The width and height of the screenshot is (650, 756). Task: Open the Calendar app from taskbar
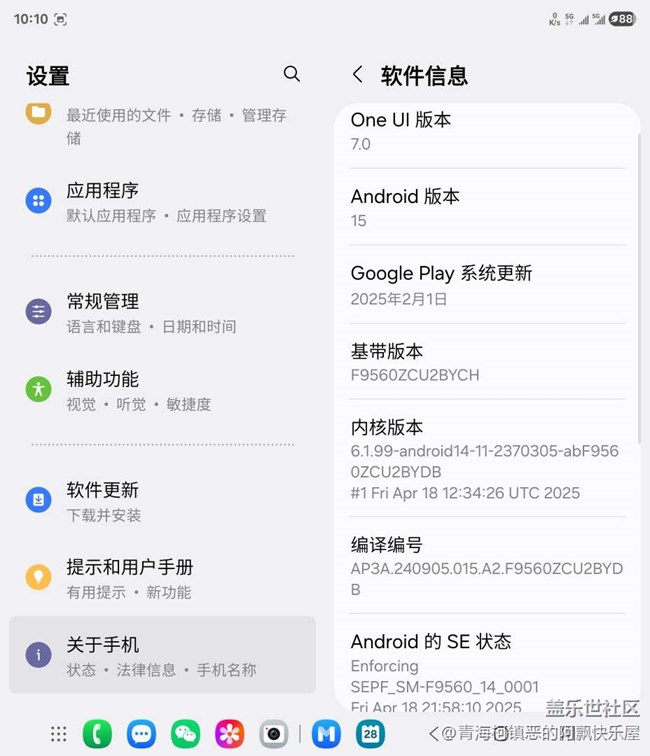tap(370, 734)
